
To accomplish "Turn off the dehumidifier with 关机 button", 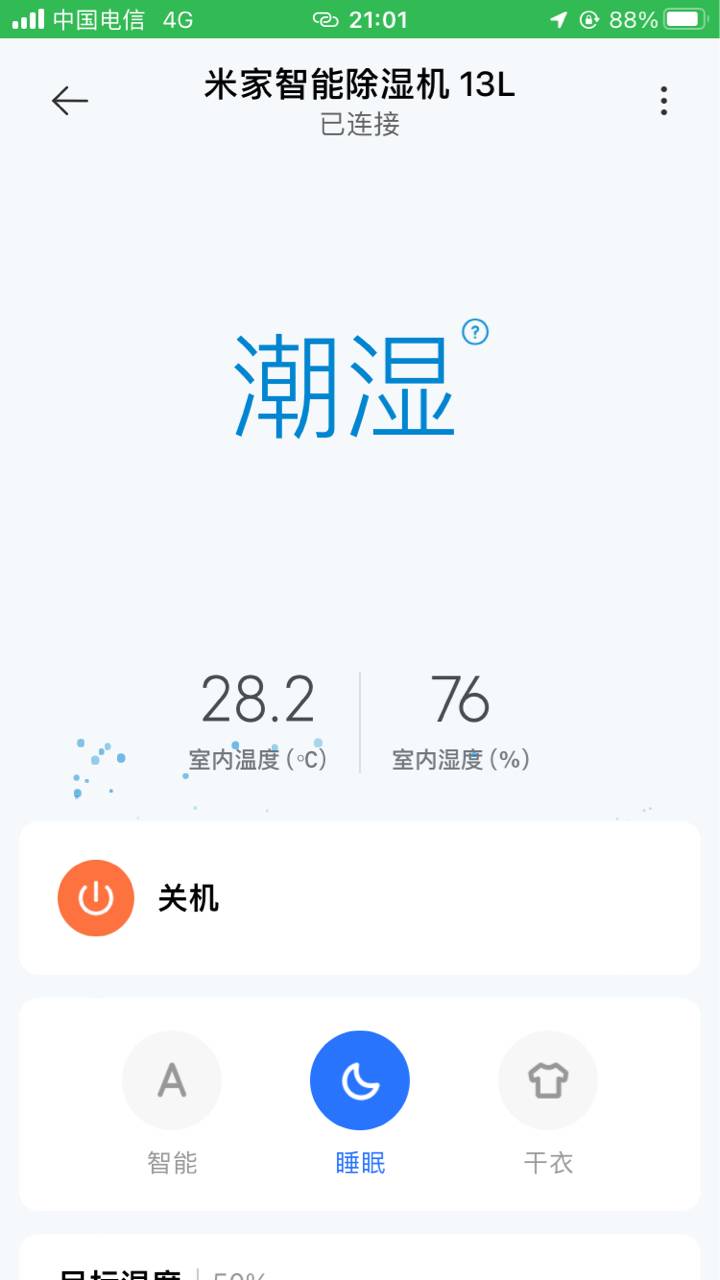I will pyautogui.click(x=96, y=898).
